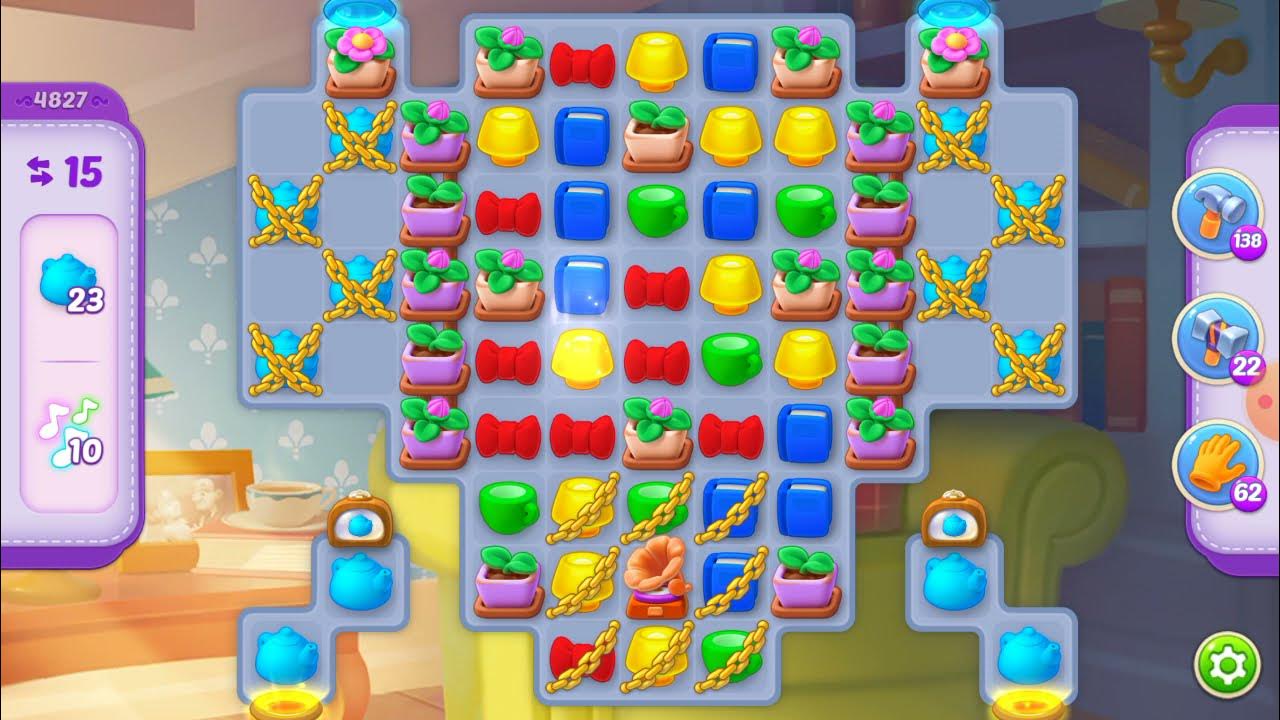
Task: Open the green settings gear
Action: 1227,664
